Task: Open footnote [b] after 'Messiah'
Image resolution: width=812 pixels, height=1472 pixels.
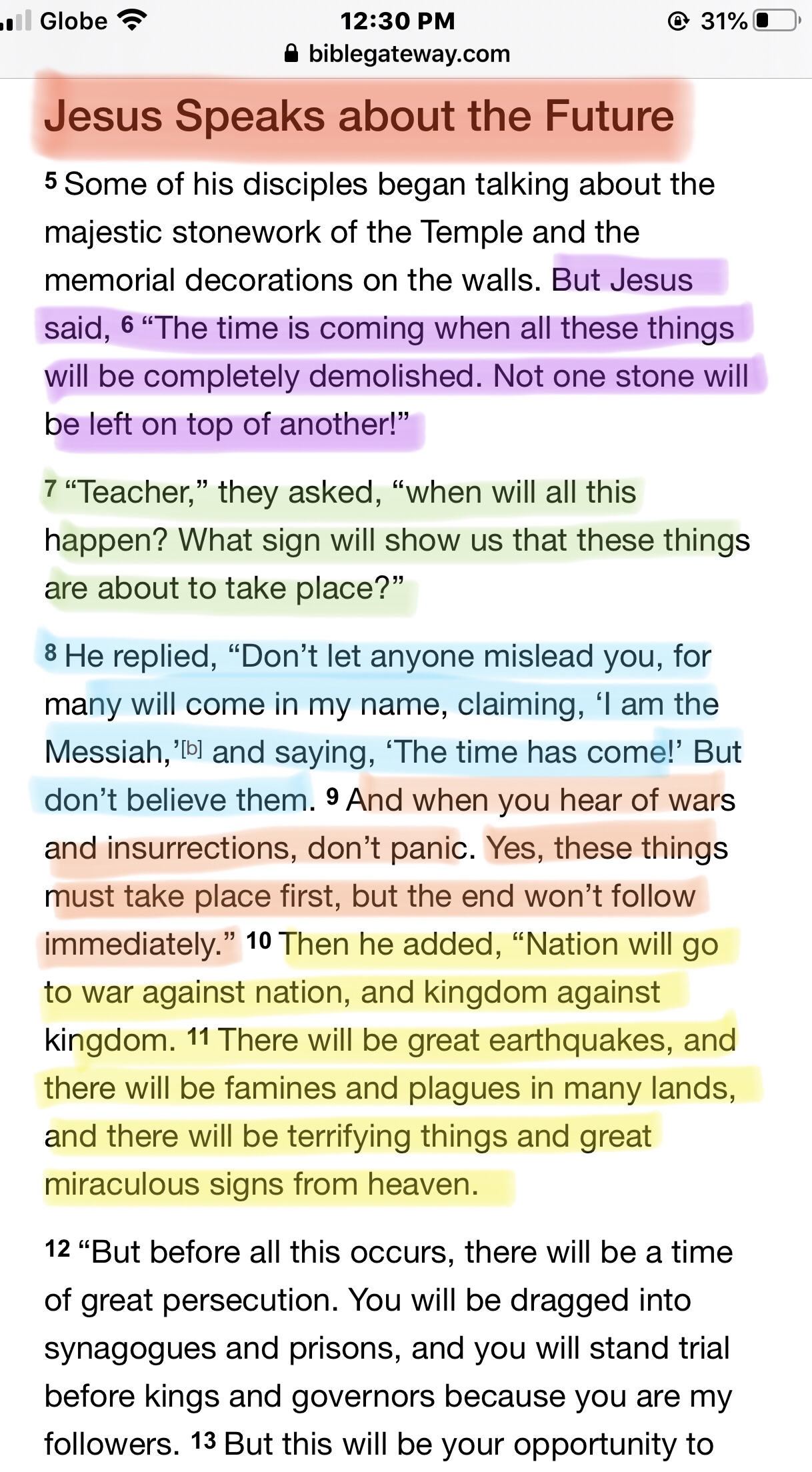Action: pos(192,748)
